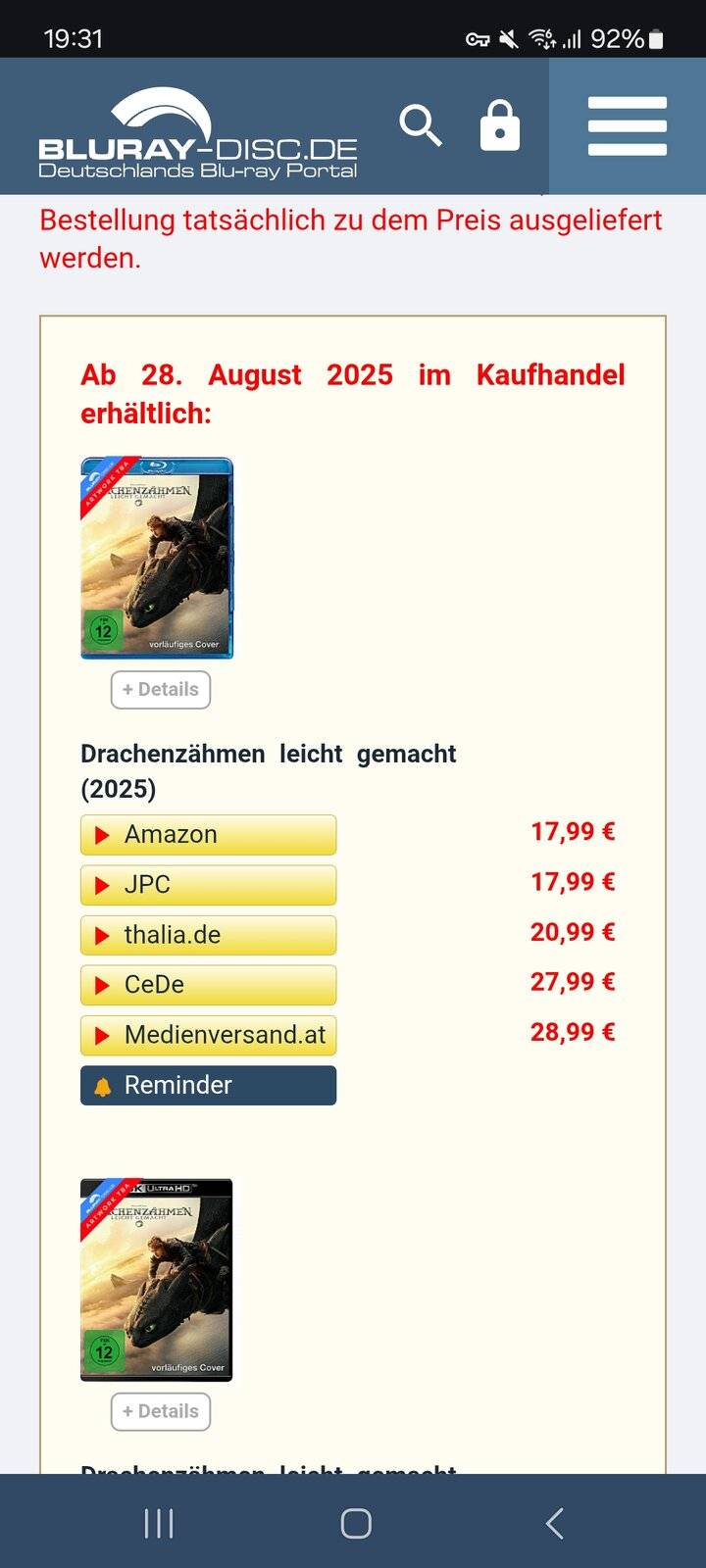The height and width of the screenshot is (1568, 706).
Task: Open the 4K Ultra HD cover image
Action: pyautogui.click(x=157, y=1280)
